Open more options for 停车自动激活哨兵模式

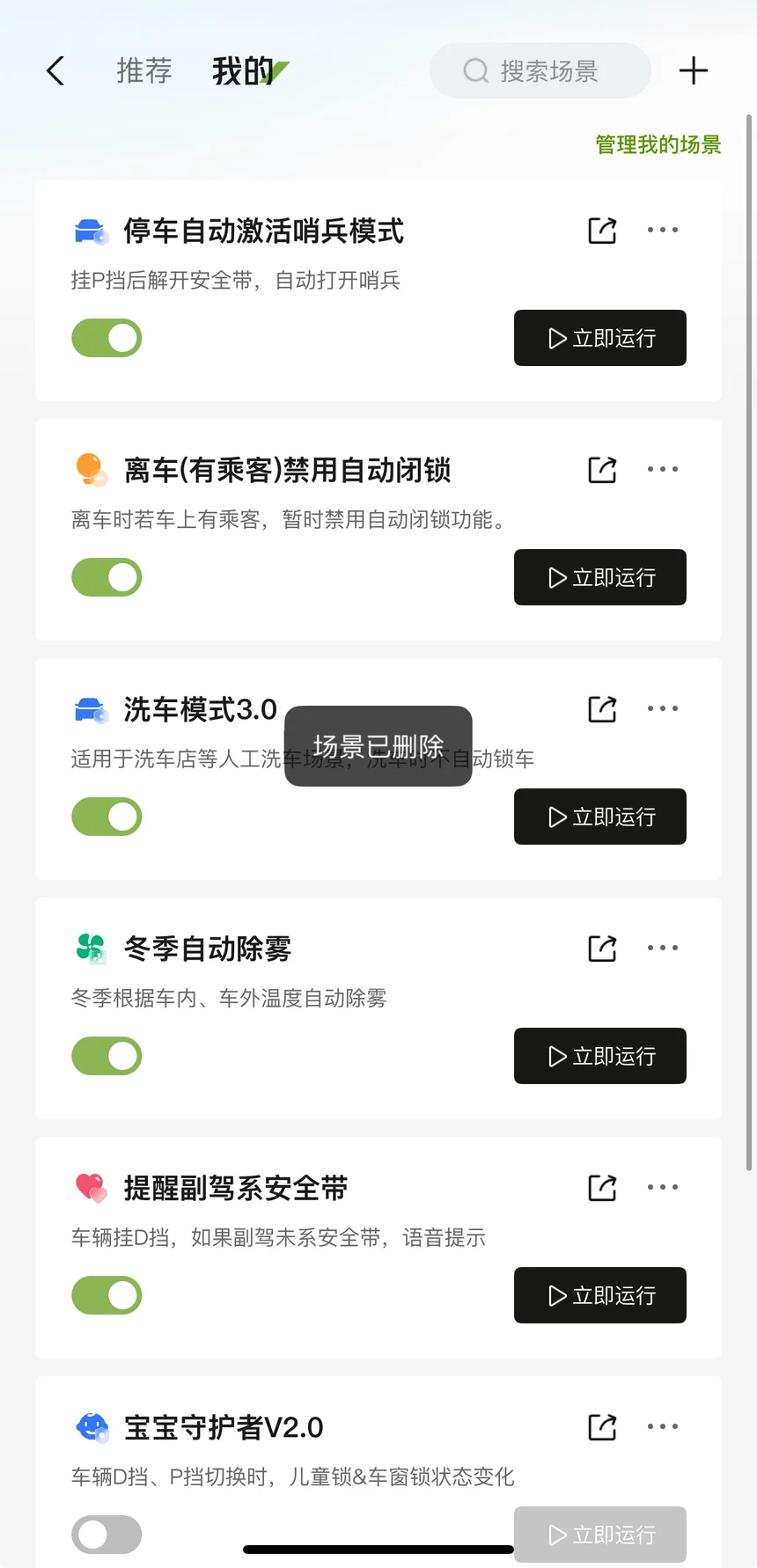click(x=663, y=230)
